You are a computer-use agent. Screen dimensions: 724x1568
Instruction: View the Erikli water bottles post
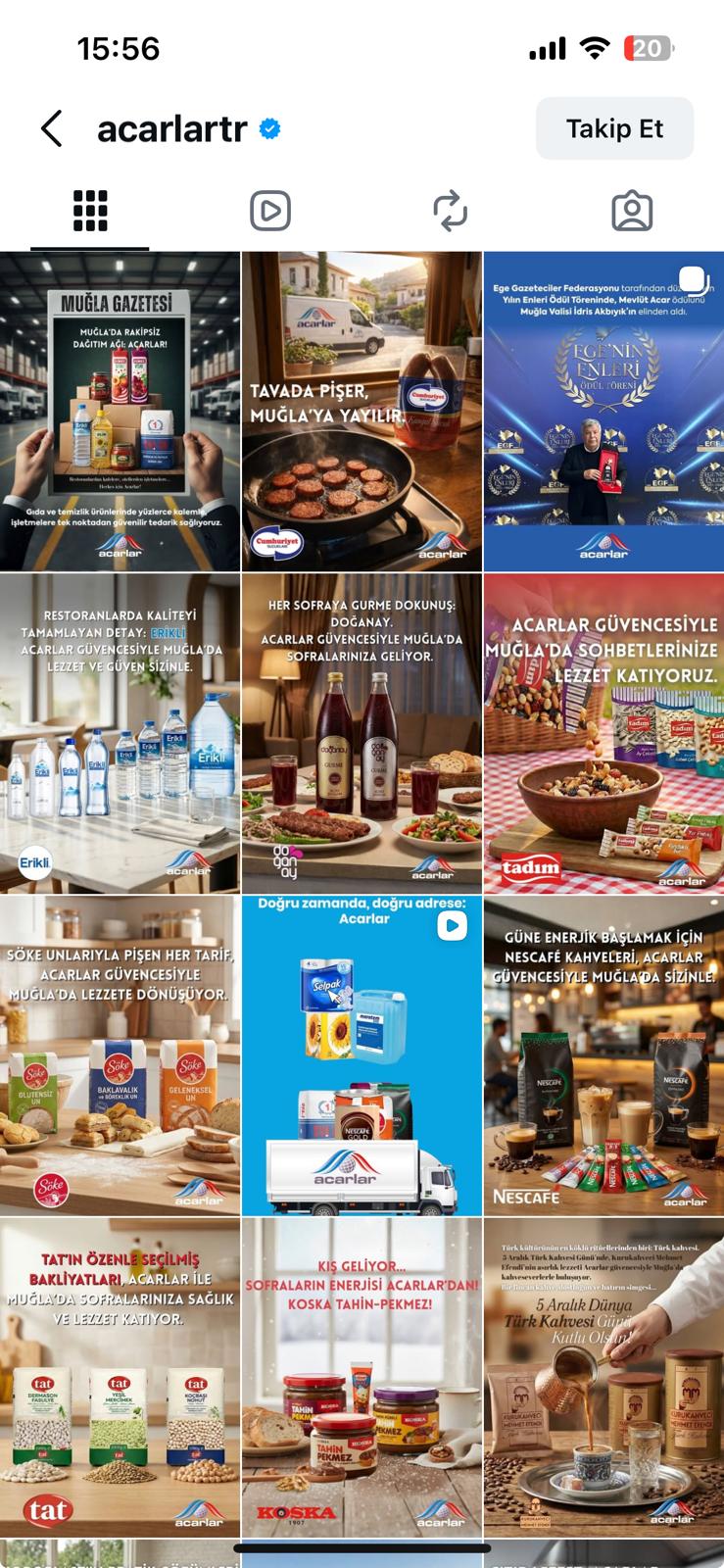tap(120, 733)
